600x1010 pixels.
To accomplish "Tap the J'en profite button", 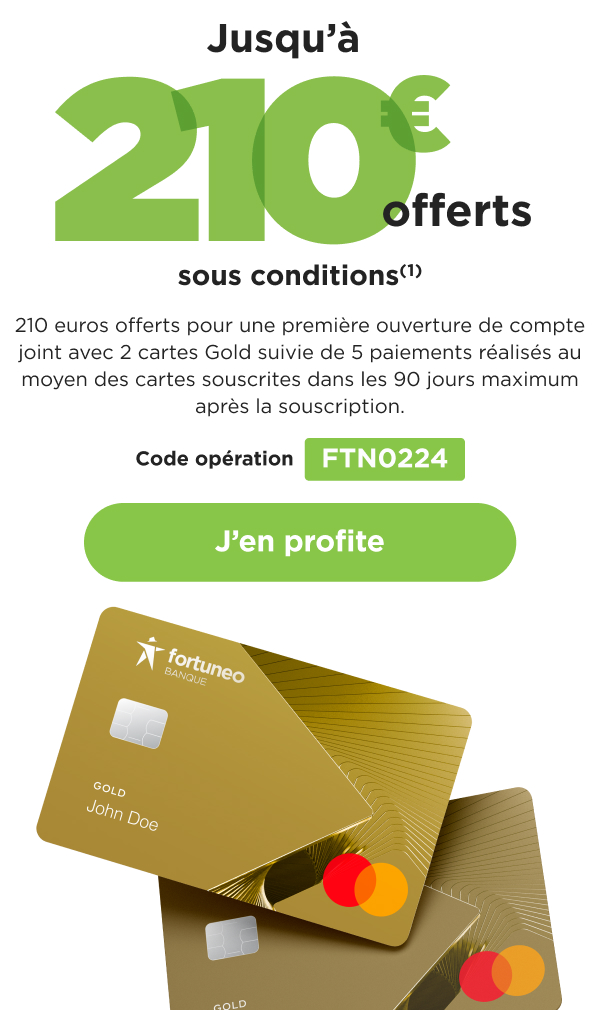I will pyautogui.click(x=300, y=542).
